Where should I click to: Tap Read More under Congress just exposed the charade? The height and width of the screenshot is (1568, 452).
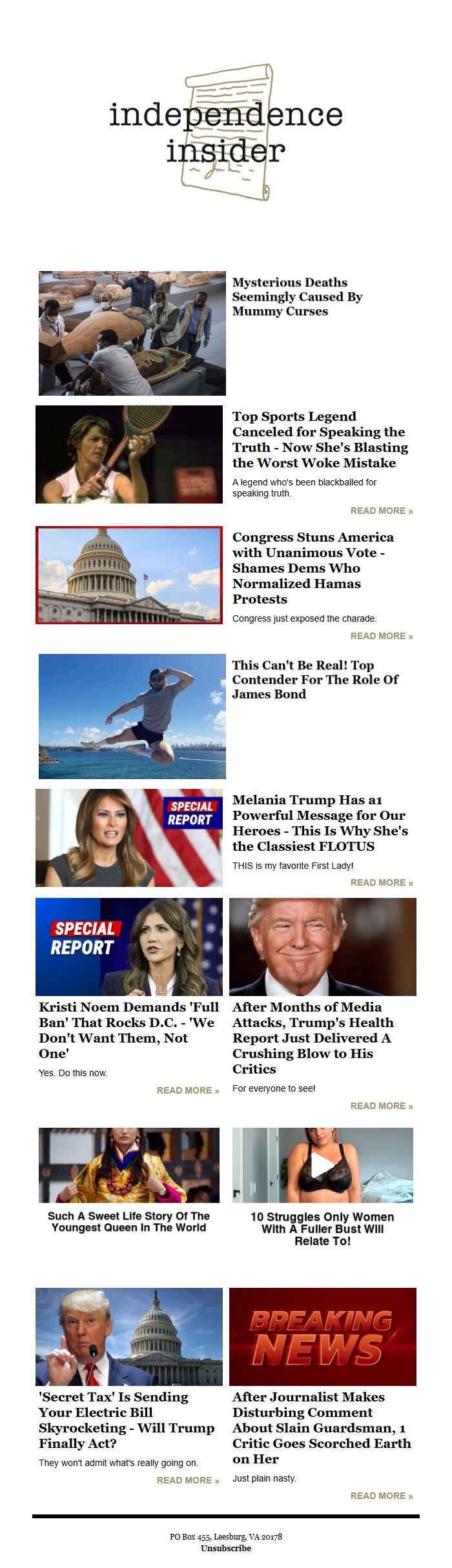point(381,636)
